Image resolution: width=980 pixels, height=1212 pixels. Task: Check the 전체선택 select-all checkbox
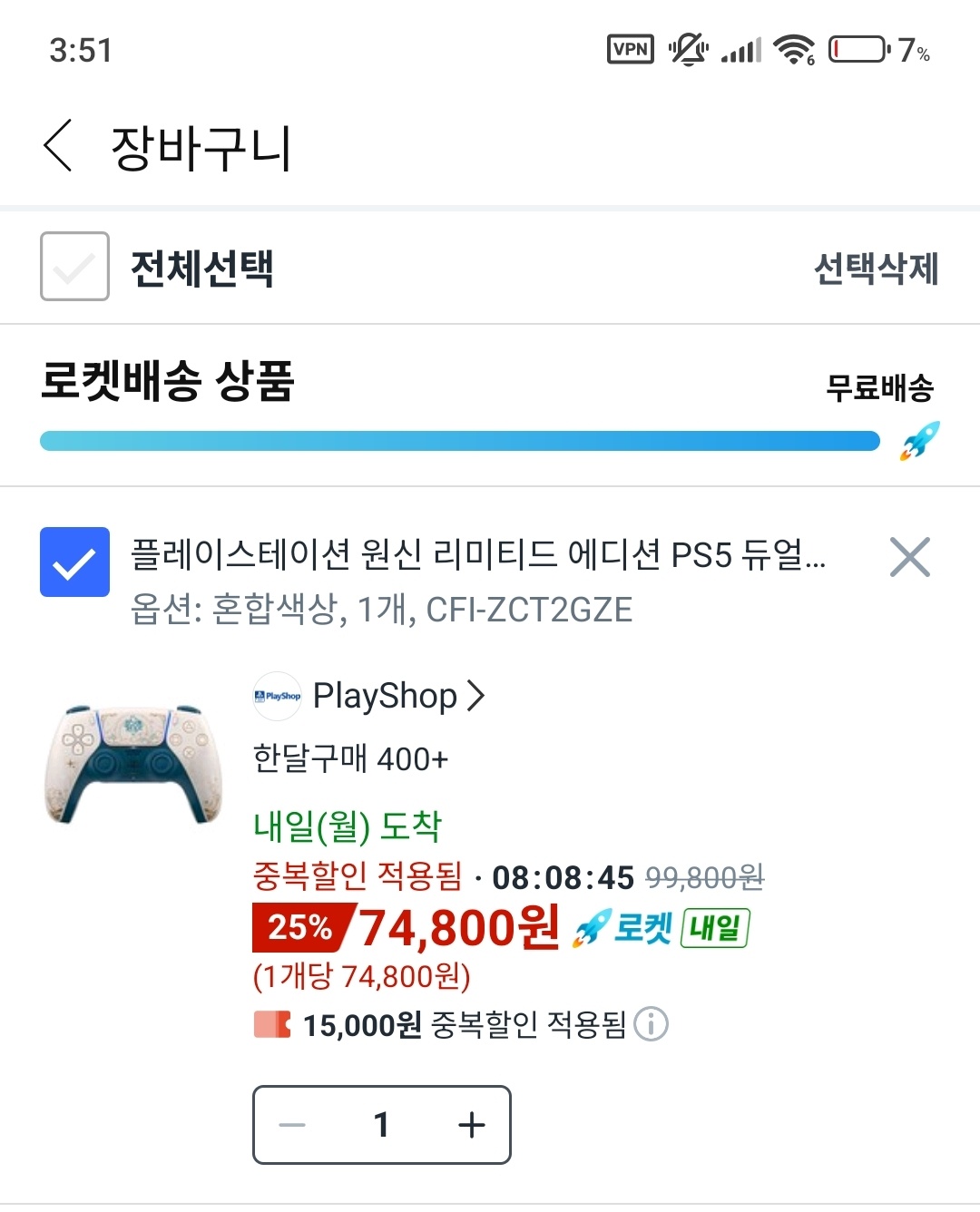pyautogui.click(x=74, y=267)
